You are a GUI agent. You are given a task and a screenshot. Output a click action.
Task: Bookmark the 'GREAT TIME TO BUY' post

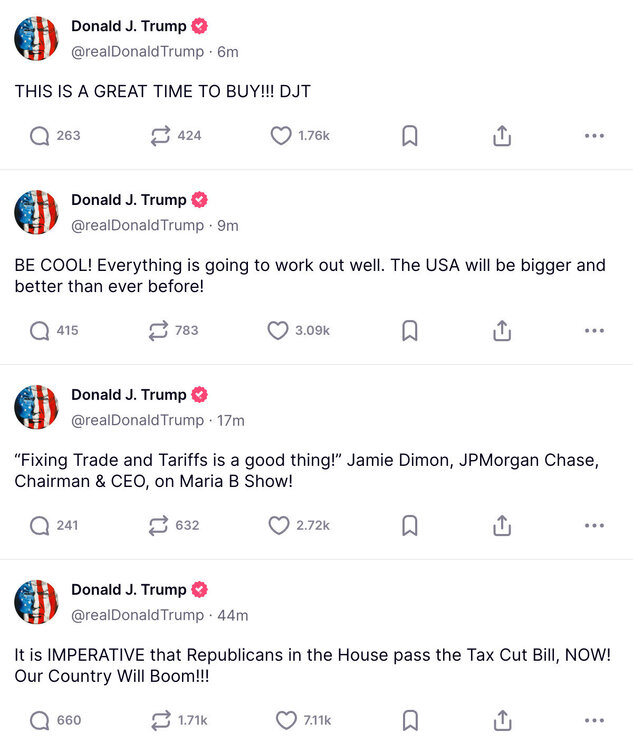point(409,136)
